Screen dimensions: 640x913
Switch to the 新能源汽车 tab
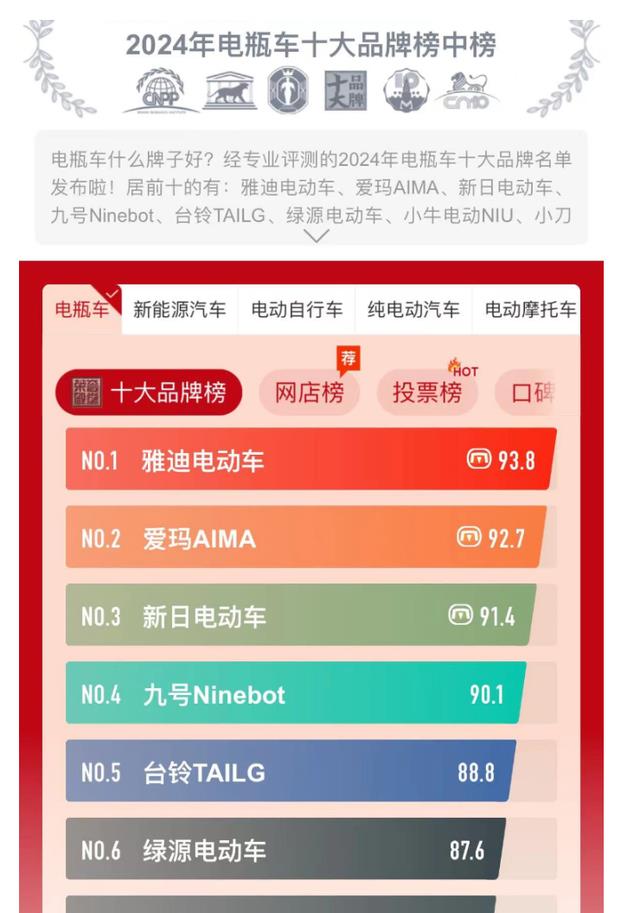point(179,309)
